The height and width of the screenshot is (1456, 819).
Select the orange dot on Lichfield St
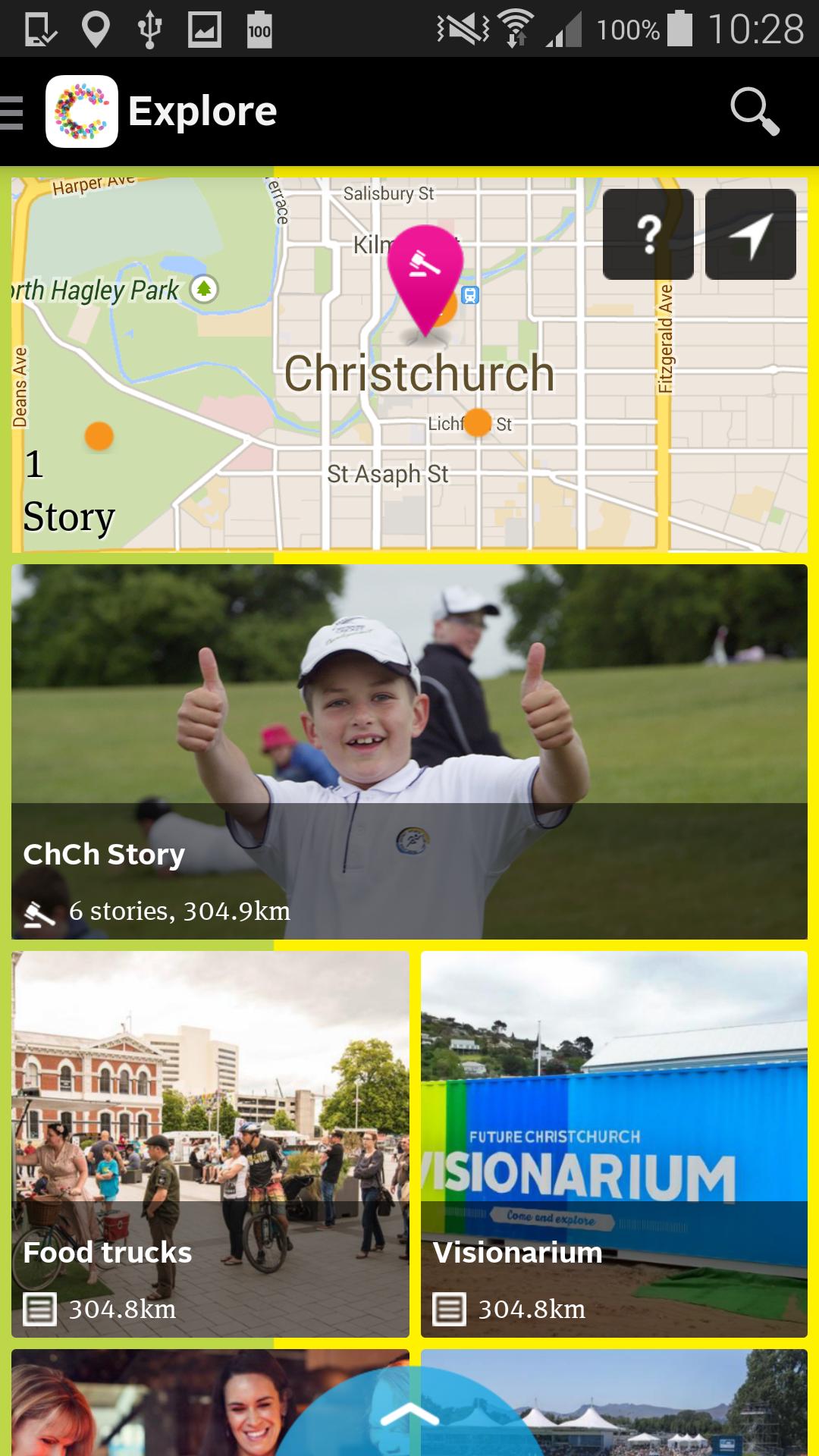(478, 422)
